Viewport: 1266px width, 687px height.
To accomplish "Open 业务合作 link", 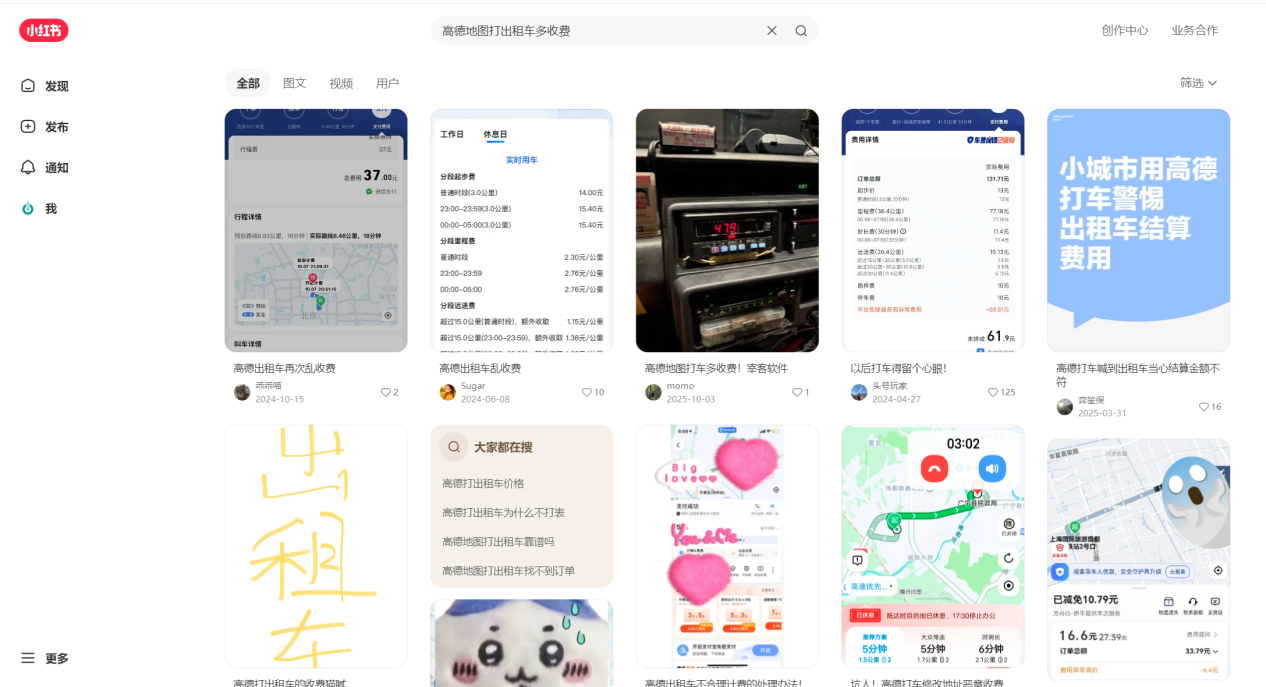I will [x=1194, y=30].
